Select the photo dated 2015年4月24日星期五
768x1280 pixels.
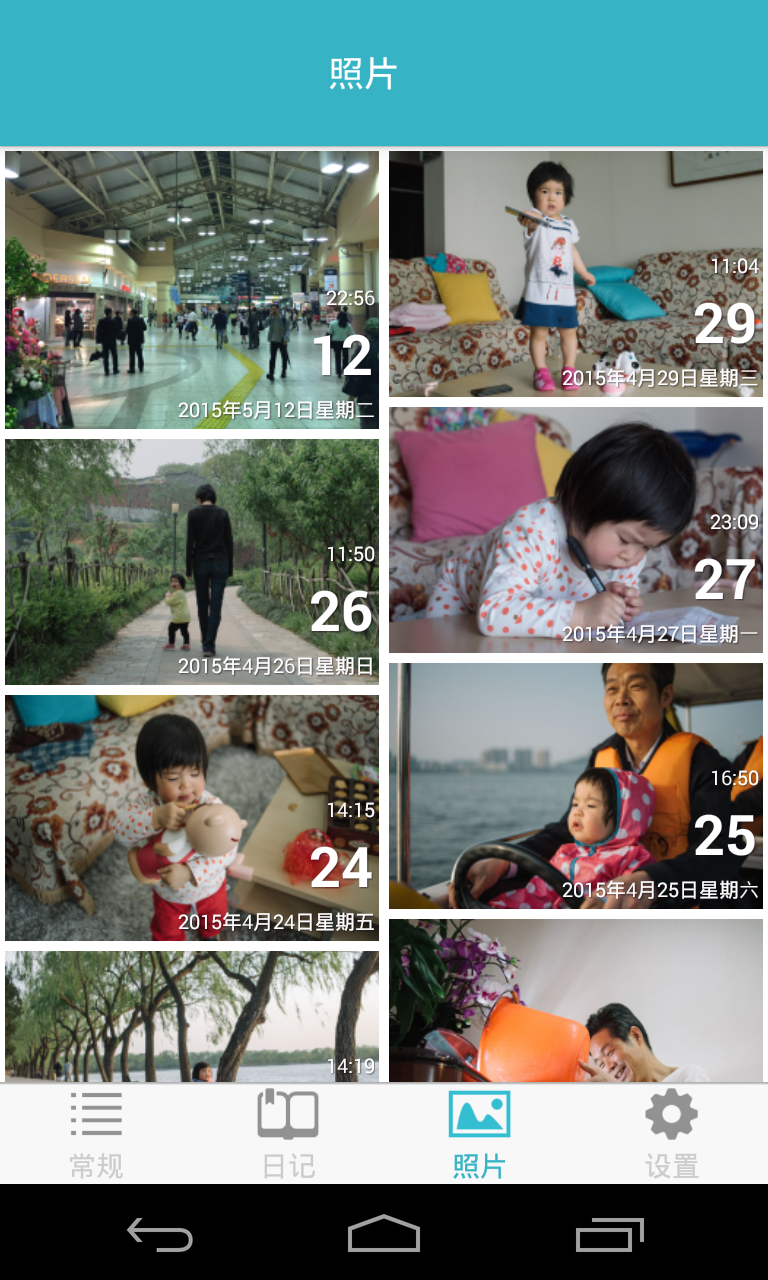click(192, 818)
